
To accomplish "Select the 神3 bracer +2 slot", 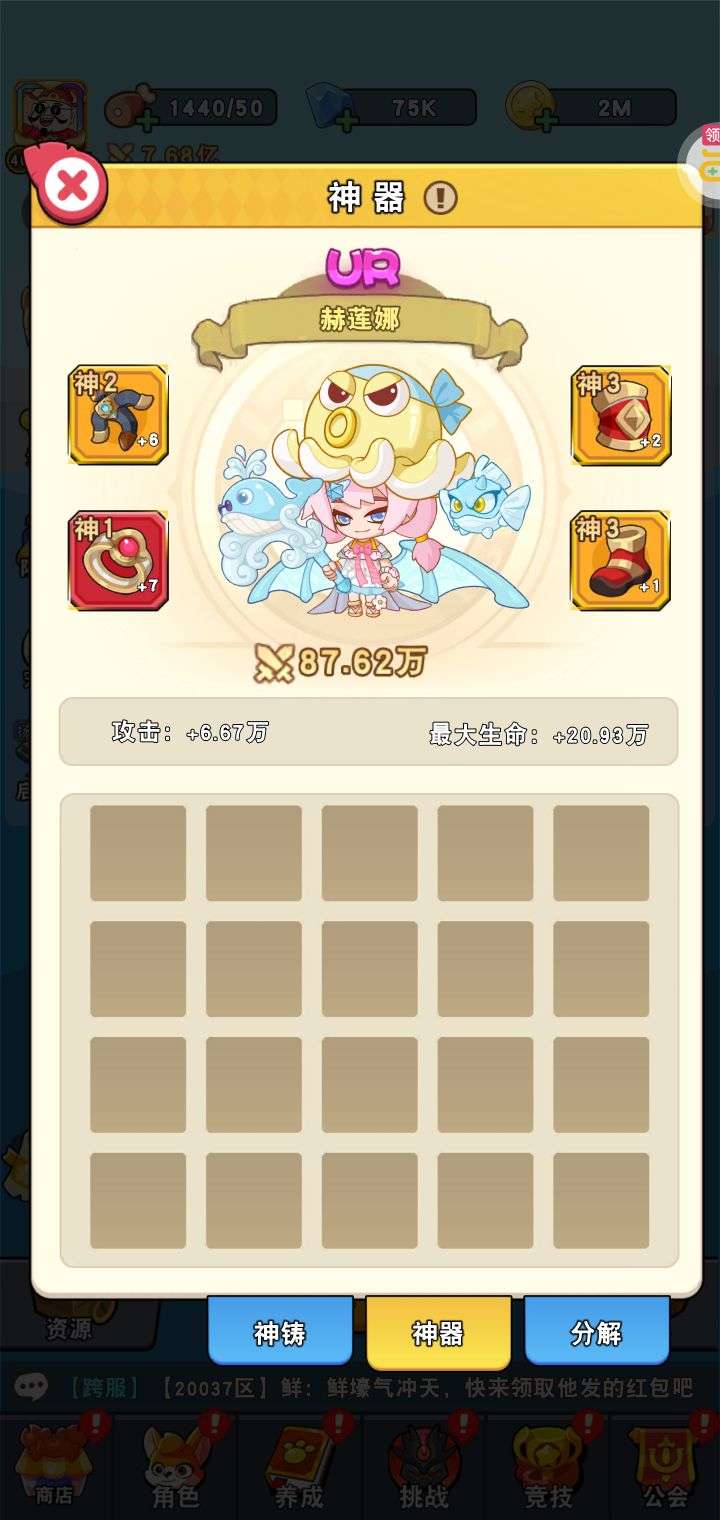I will coord(621,415).
